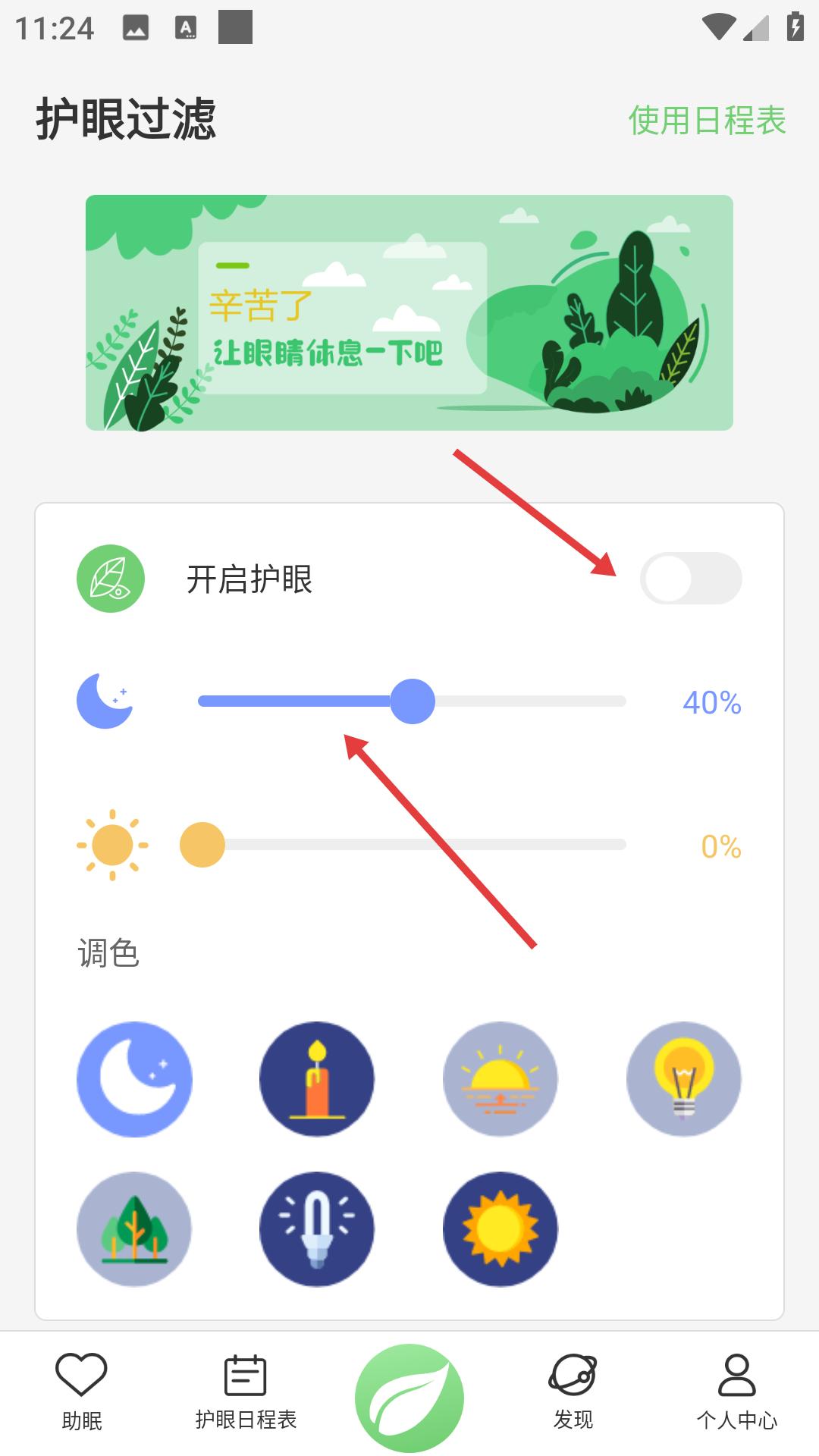The height and width of the screenshot is (1456, 819).
Task: Toggle 开启护眼 switch on
Action: (690, 579)
